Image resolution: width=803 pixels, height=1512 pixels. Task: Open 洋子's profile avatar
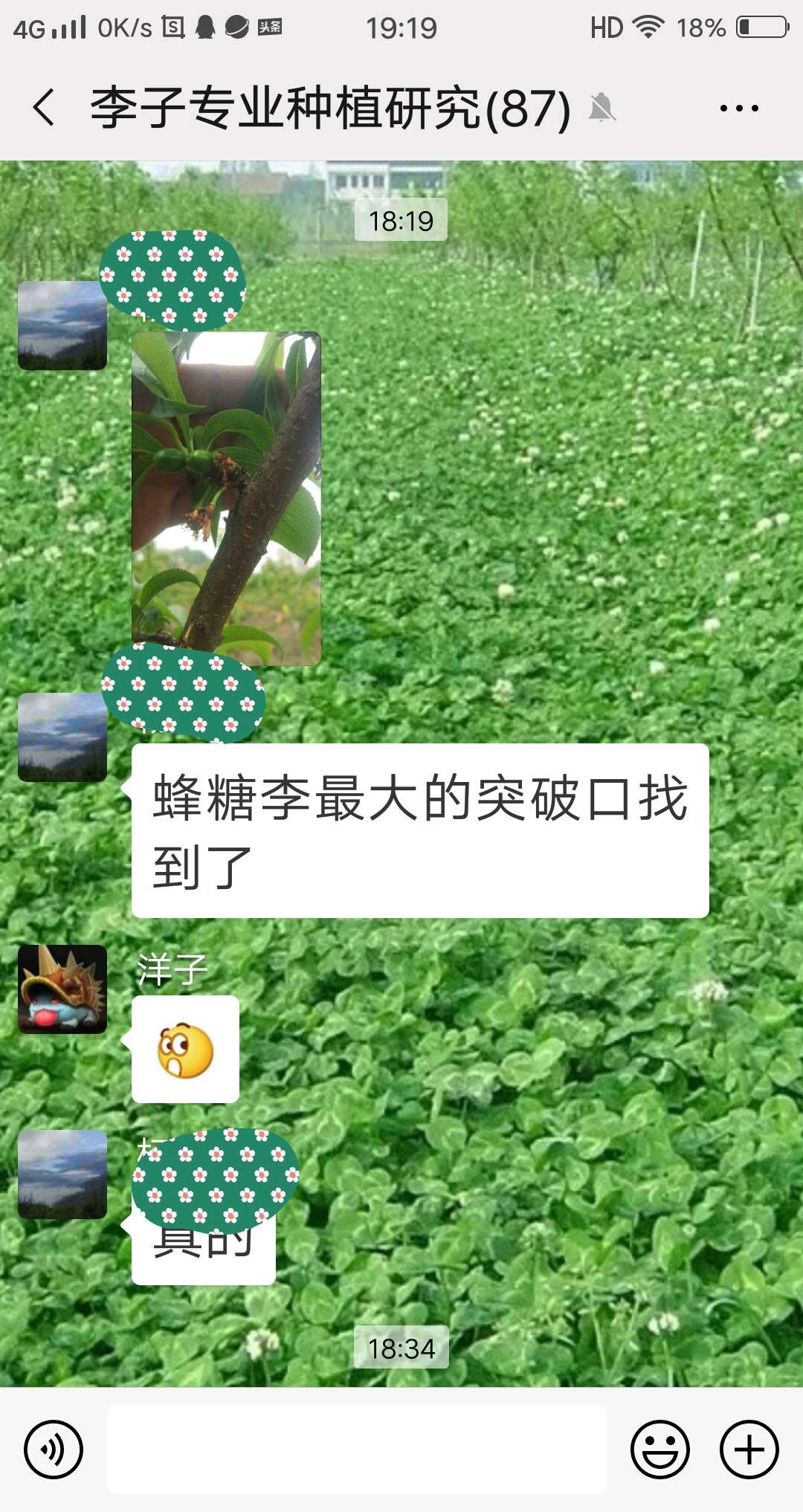(62, 989)
